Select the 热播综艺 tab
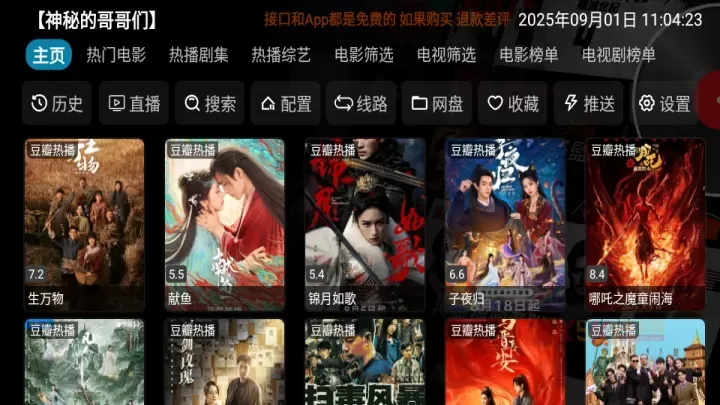720x405 pixels. coord(281,55)
